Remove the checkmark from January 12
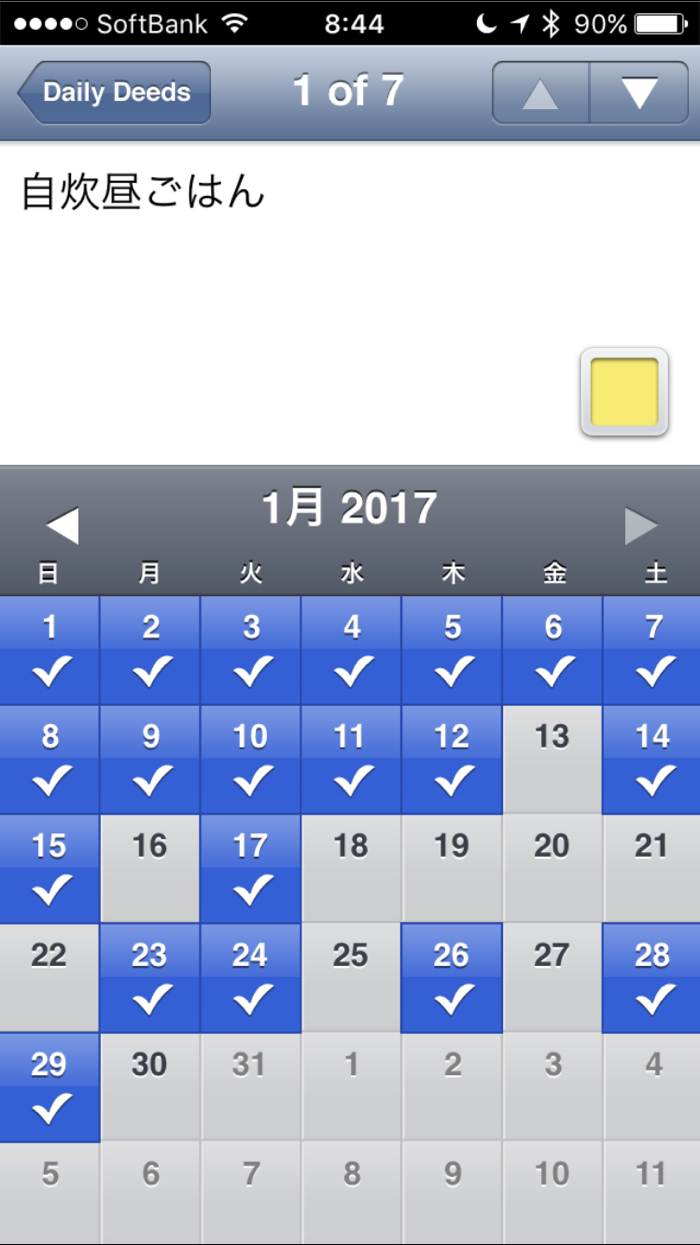 click(452, 760)
